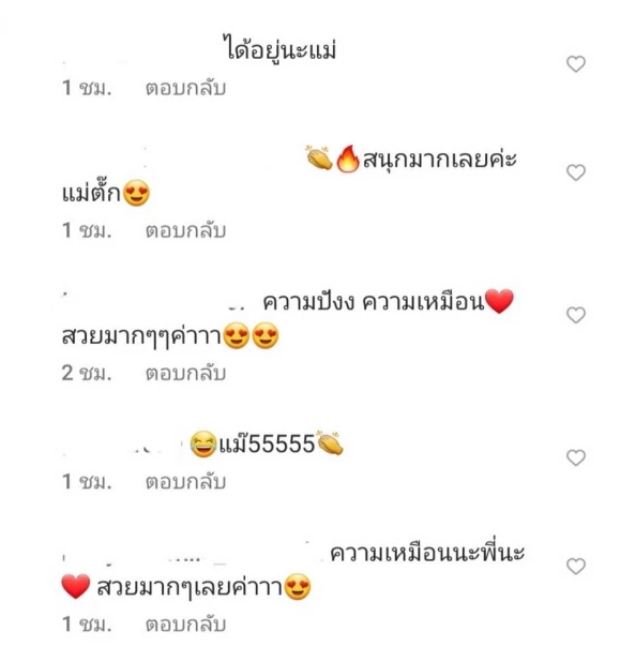Reply to the 'ความเหมือนนะพี่นะ' comment
The width and height of the screenshot is (623, 658).
(x=186, y=625)
